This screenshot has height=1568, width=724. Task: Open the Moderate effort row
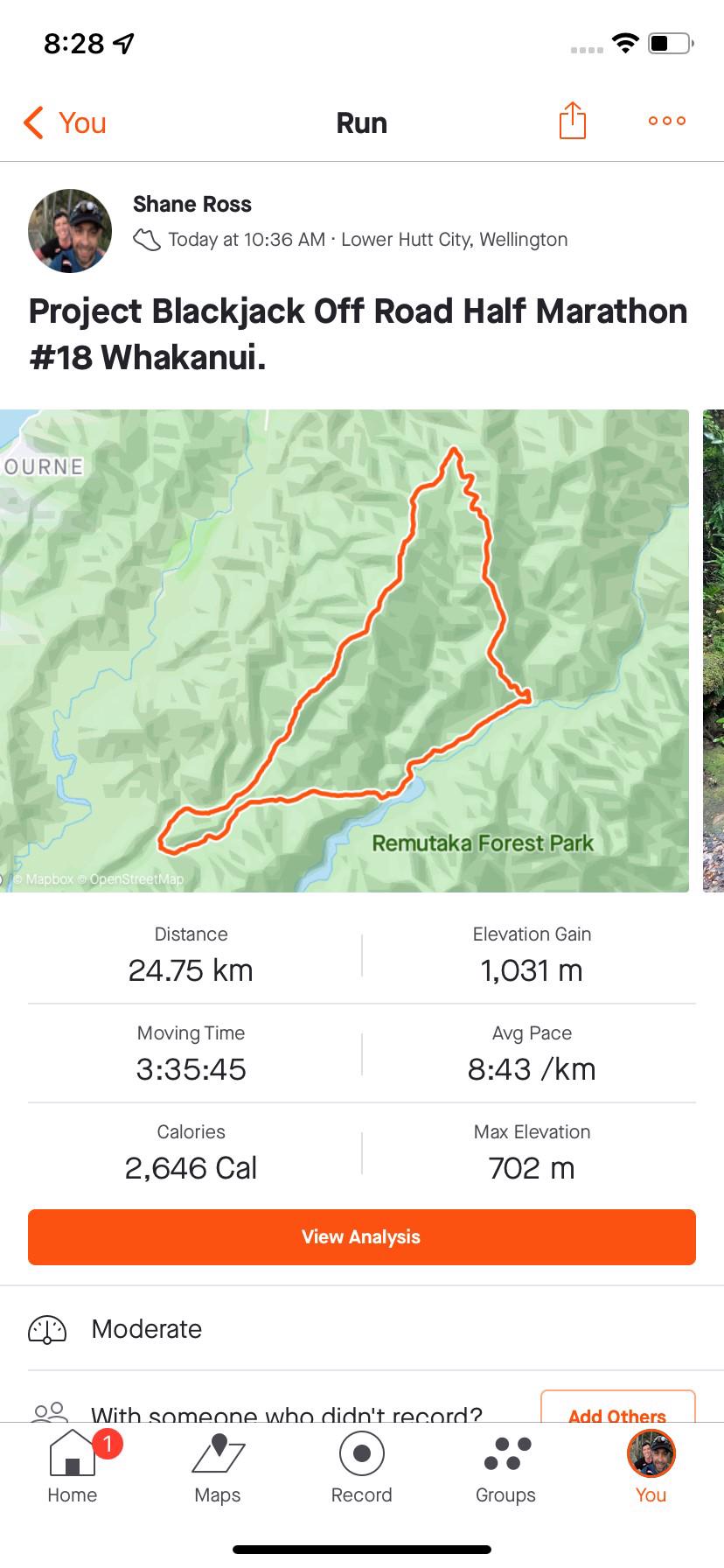tap(362, 1329)
